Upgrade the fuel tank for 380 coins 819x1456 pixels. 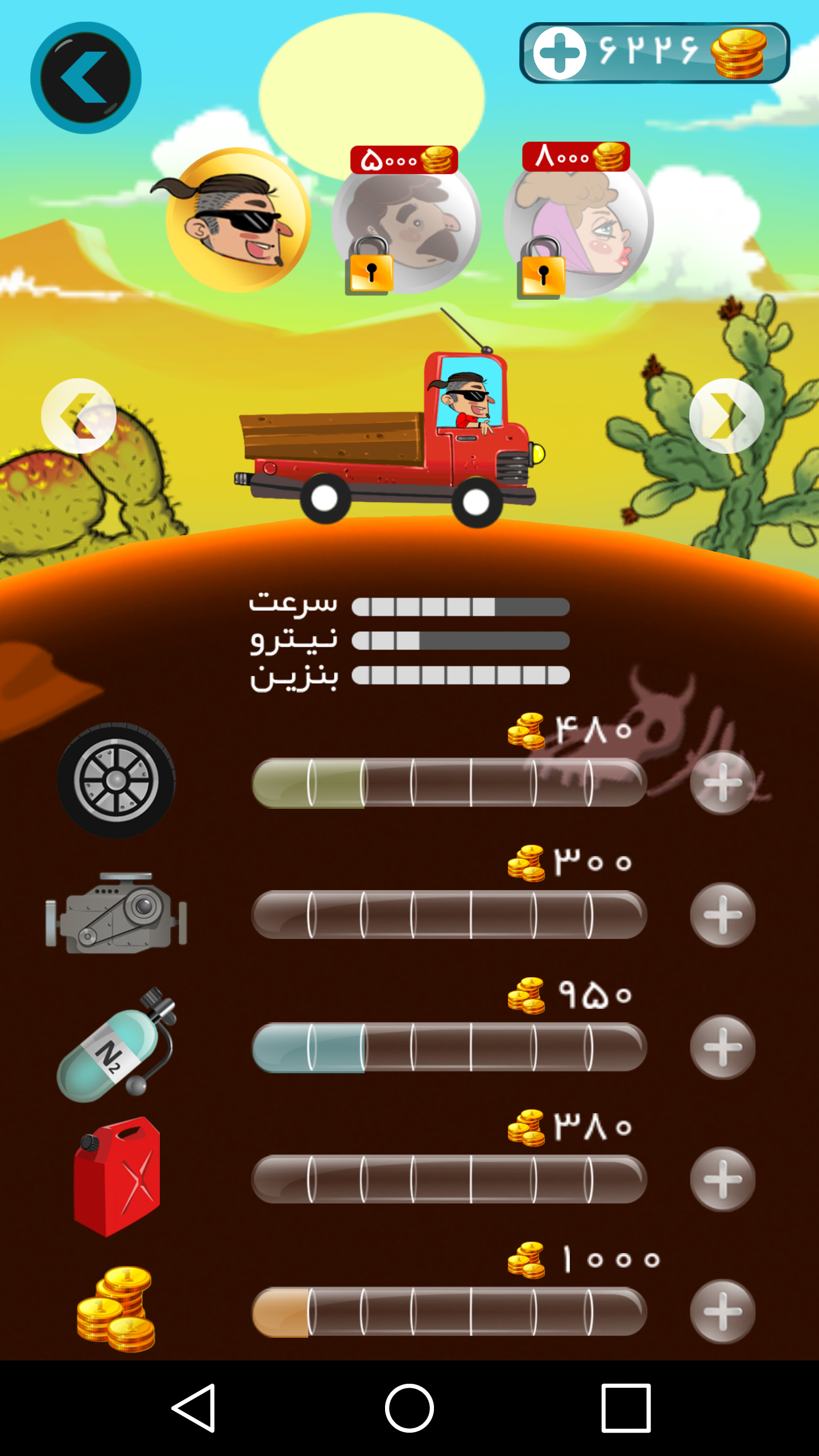pos(722,1179)
